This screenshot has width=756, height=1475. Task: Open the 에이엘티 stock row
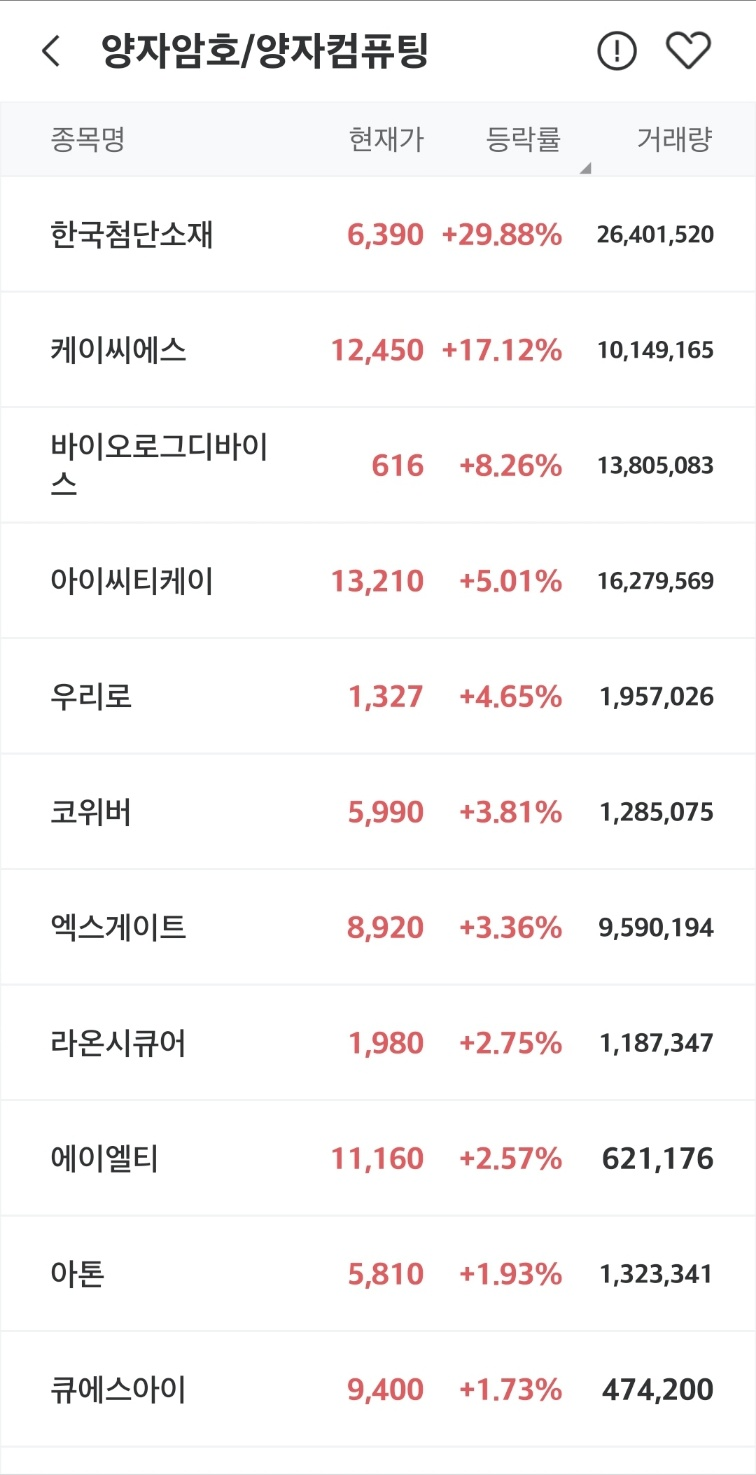pyautogui.click(x=378, y=1159)
